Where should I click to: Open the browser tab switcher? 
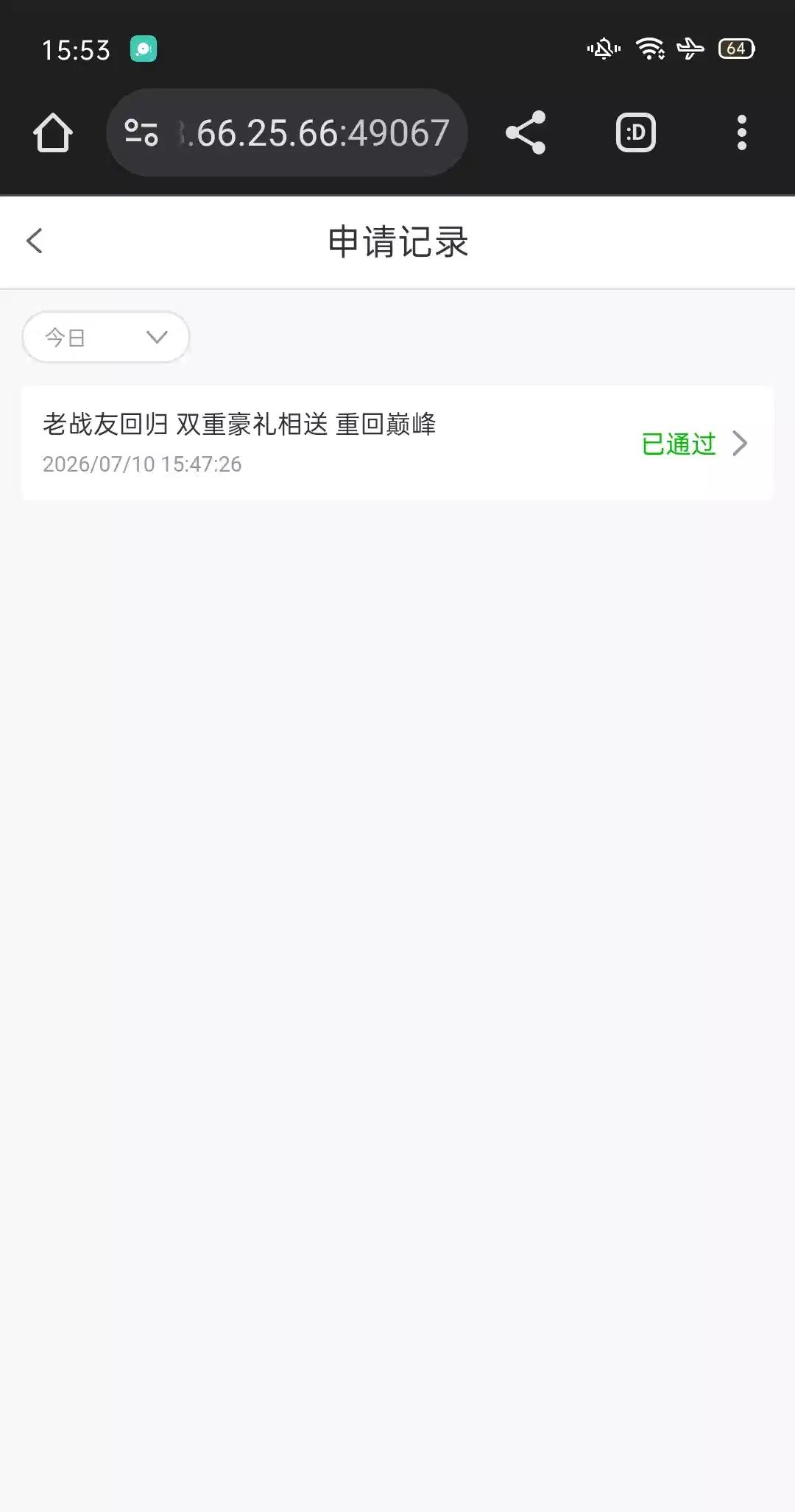pos(636,132)
